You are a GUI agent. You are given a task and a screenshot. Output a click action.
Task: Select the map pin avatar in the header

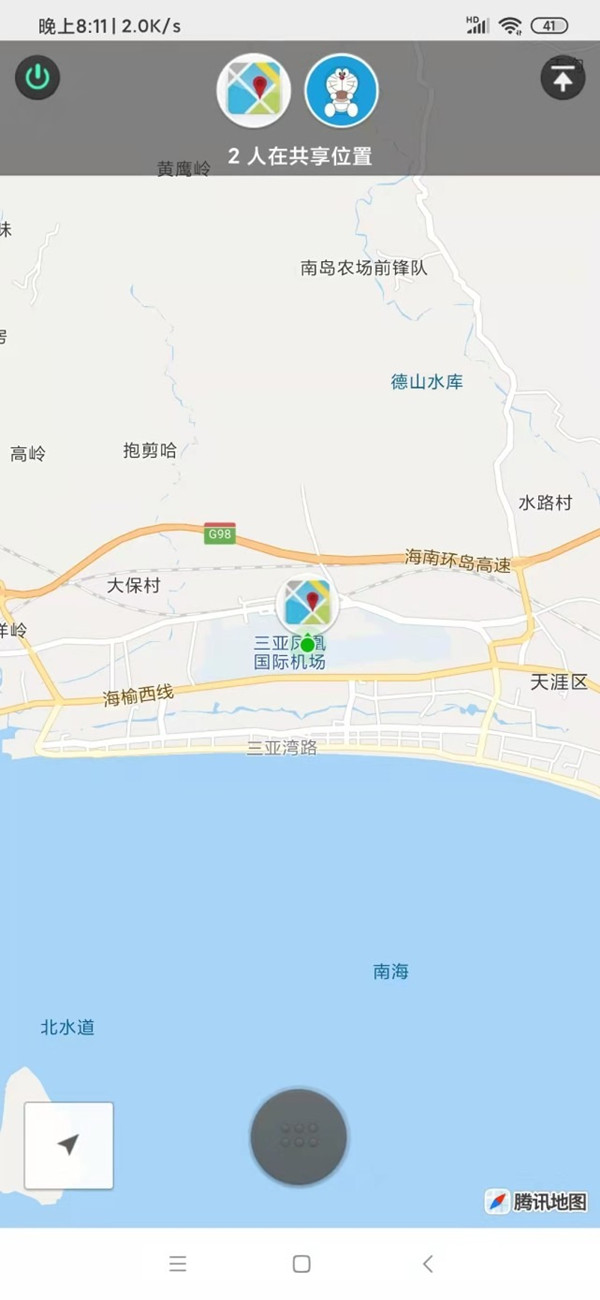[254, 91]
